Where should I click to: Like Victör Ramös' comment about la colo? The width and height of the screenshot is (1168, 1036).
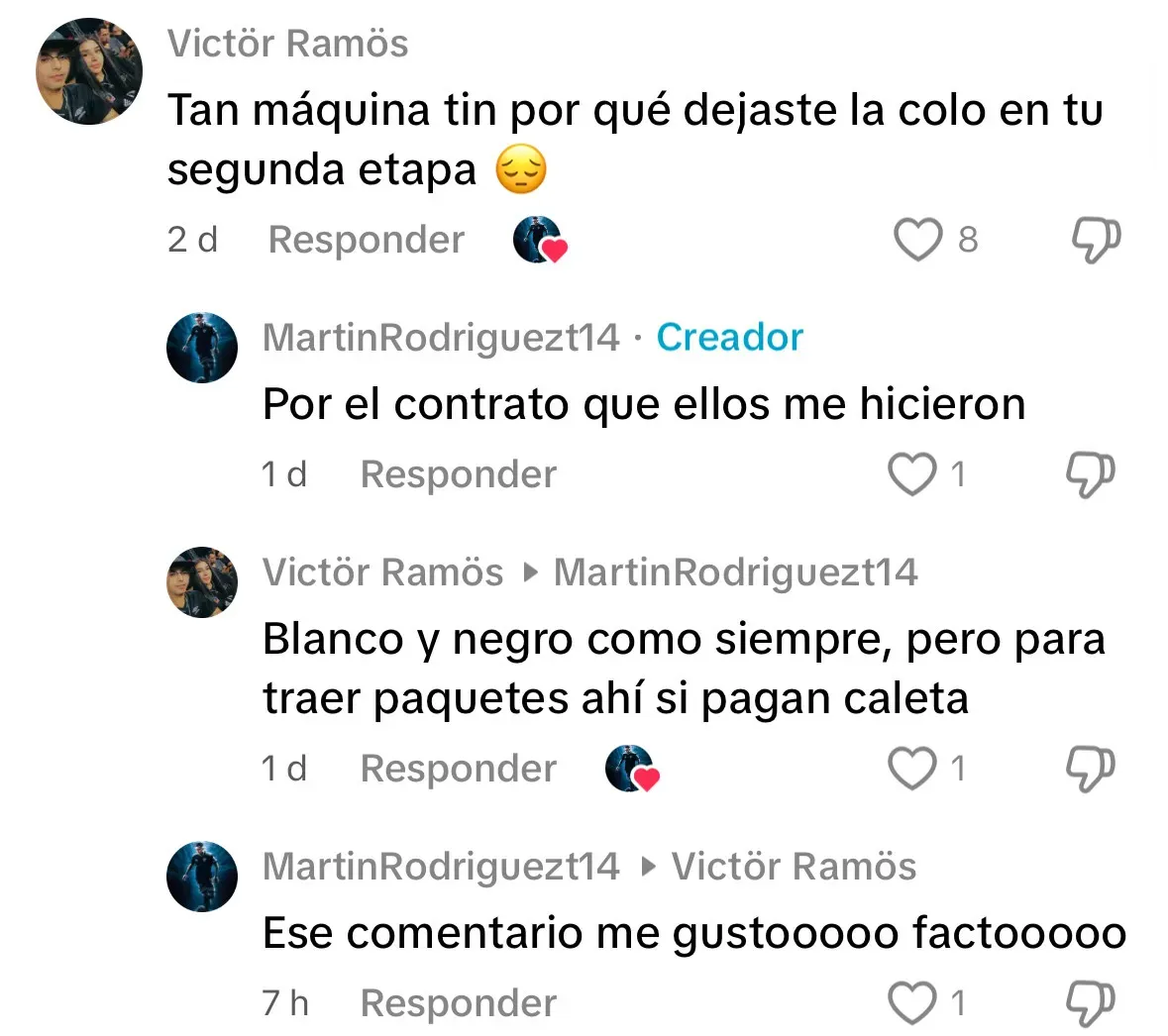(x=917, y=240)
